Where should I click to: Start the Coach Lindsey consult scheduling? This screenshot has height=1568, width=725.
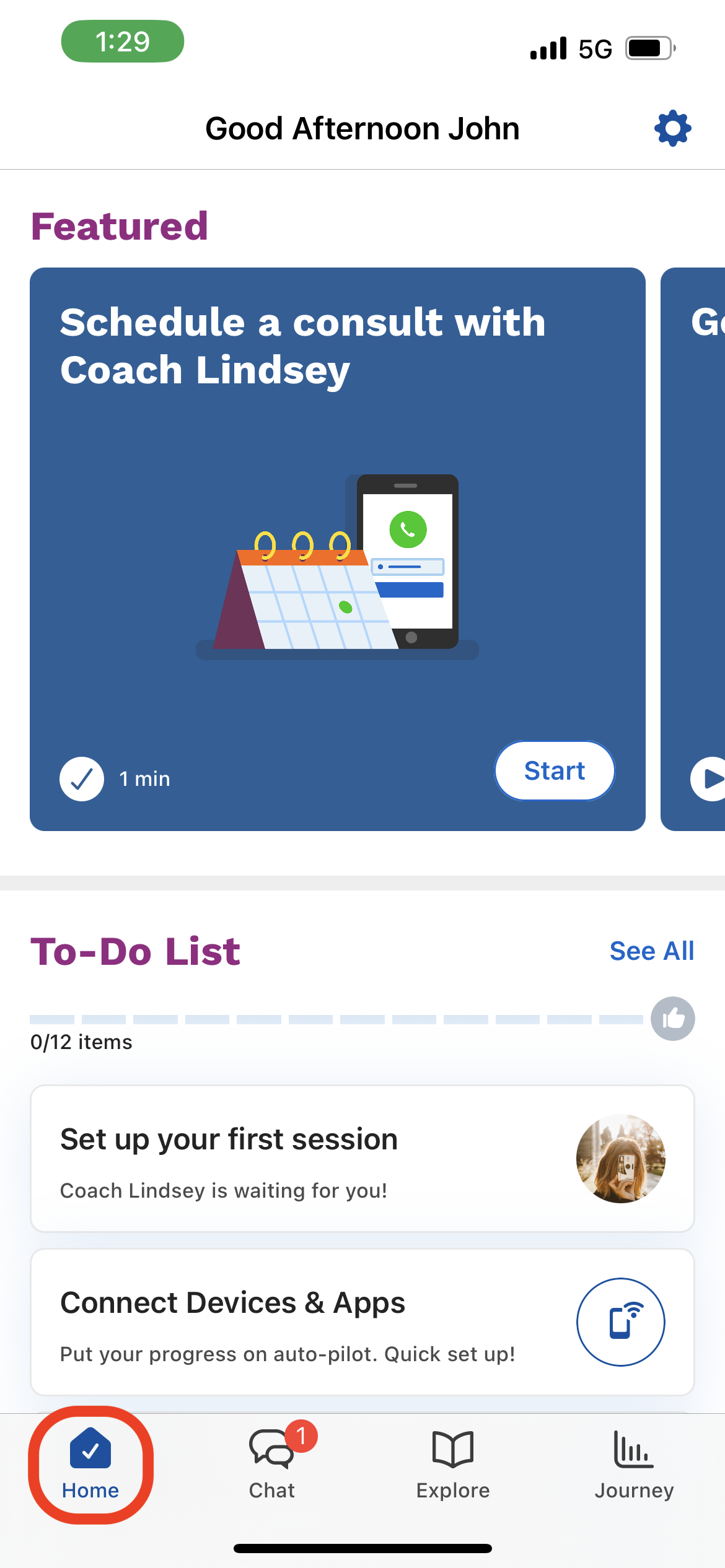tap(554, 771)
